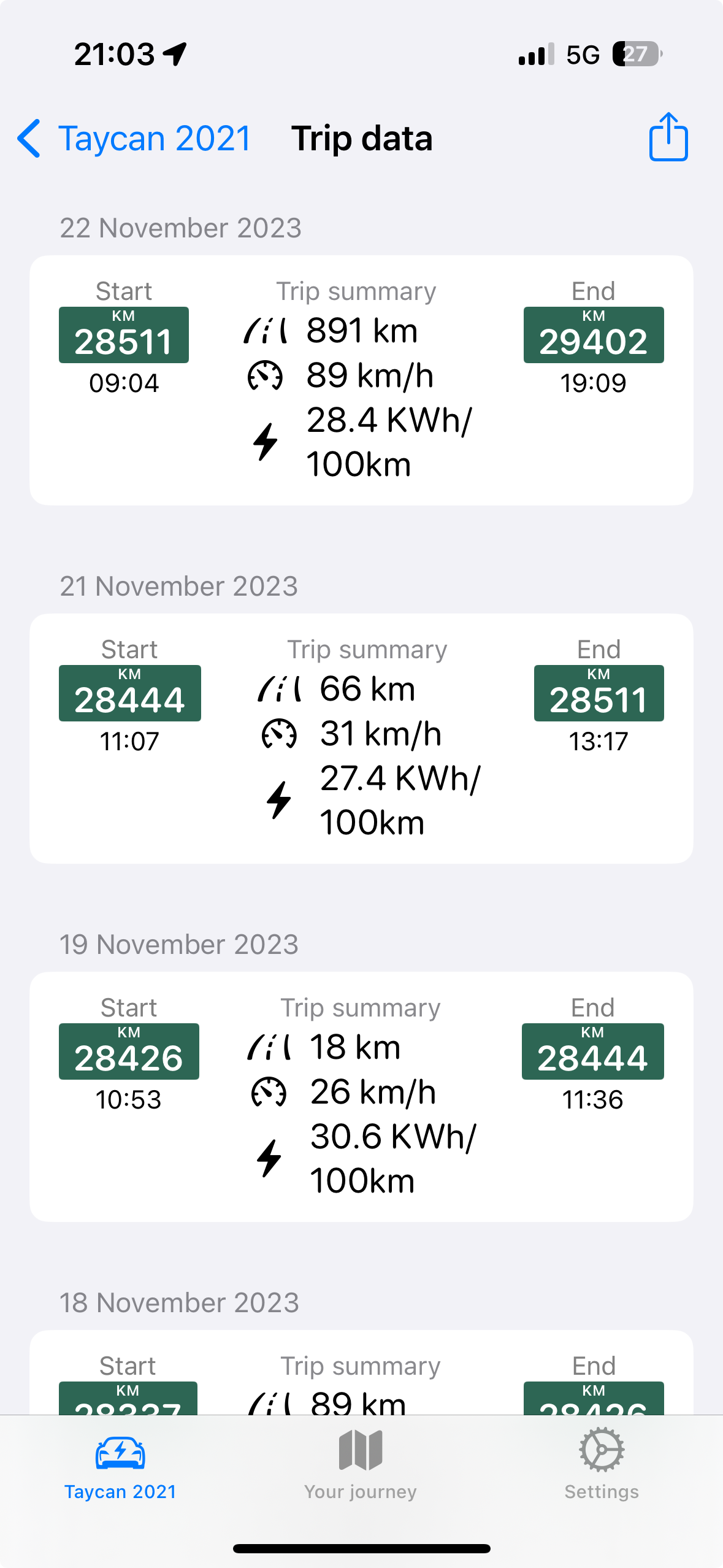The image size is (723, 1568).
Task: Go back to Taycan 2021
Action: (134, 139)
